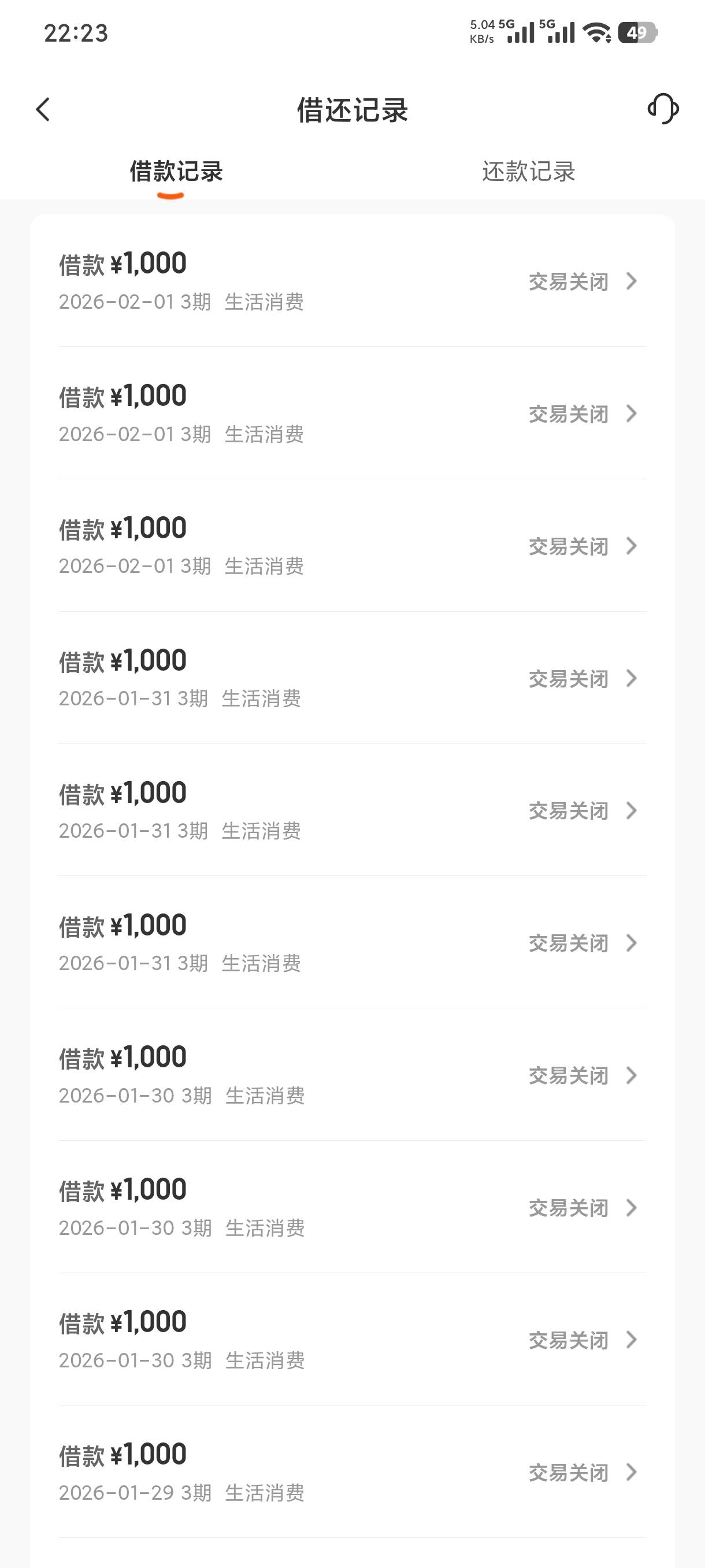Select the 借款记录 tab
Image resolution: width=705 pixels, height=1568 pixels.
(176, 172)
